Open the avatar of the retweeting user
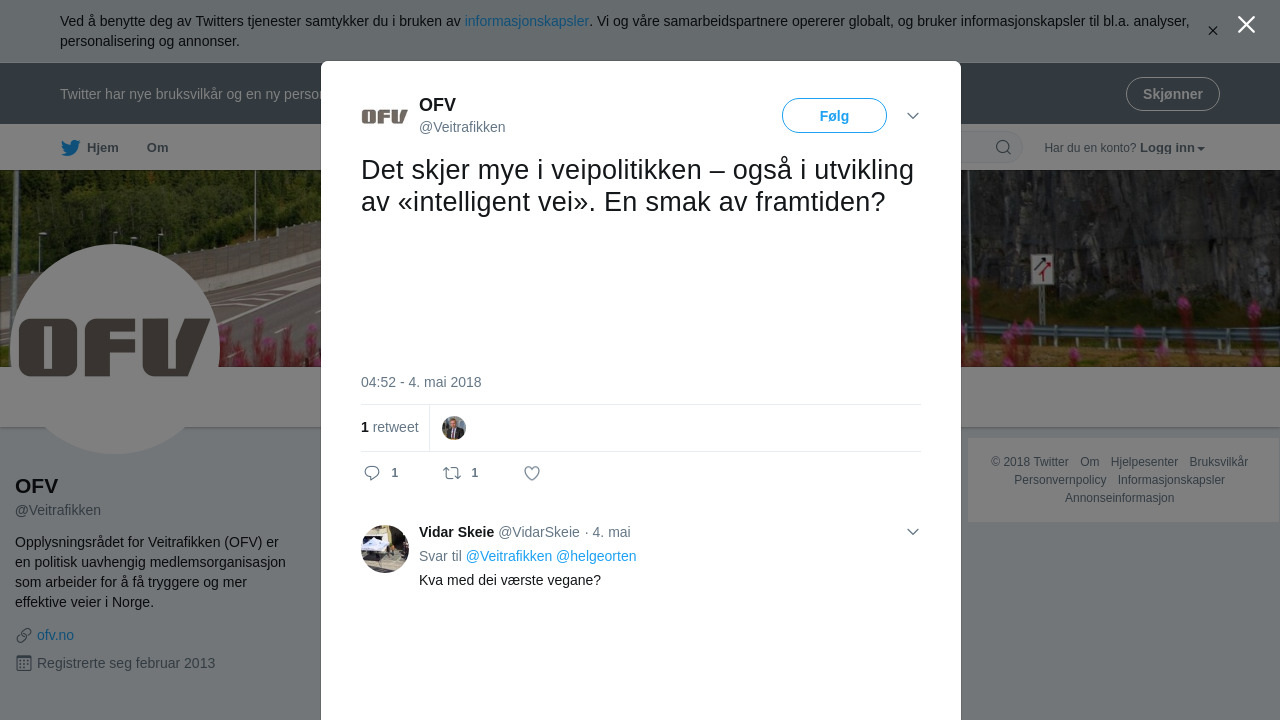This screenshot has height=720, width=1280. point(454,428)
